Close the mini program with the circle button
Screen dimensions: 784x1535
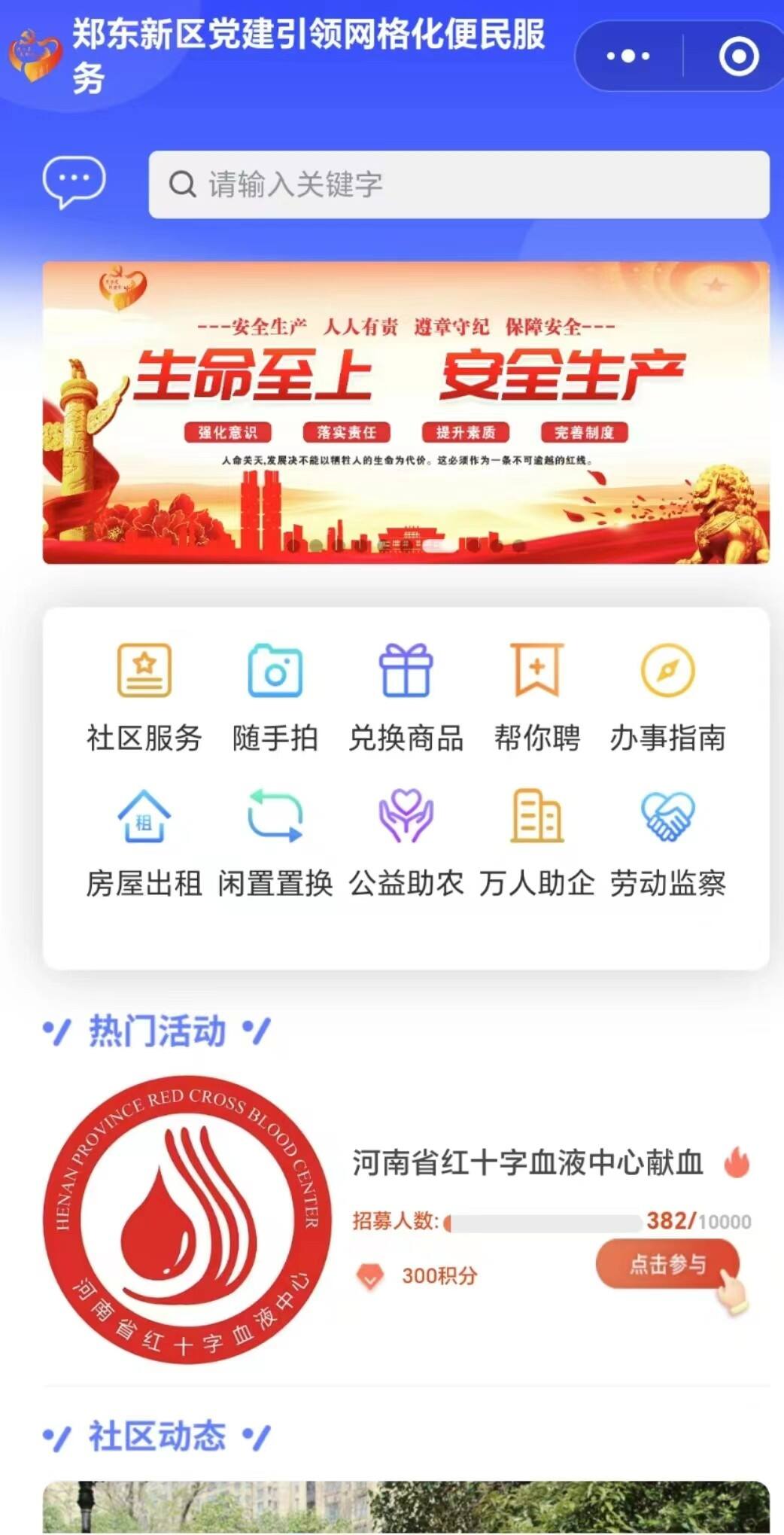[738, 56]
